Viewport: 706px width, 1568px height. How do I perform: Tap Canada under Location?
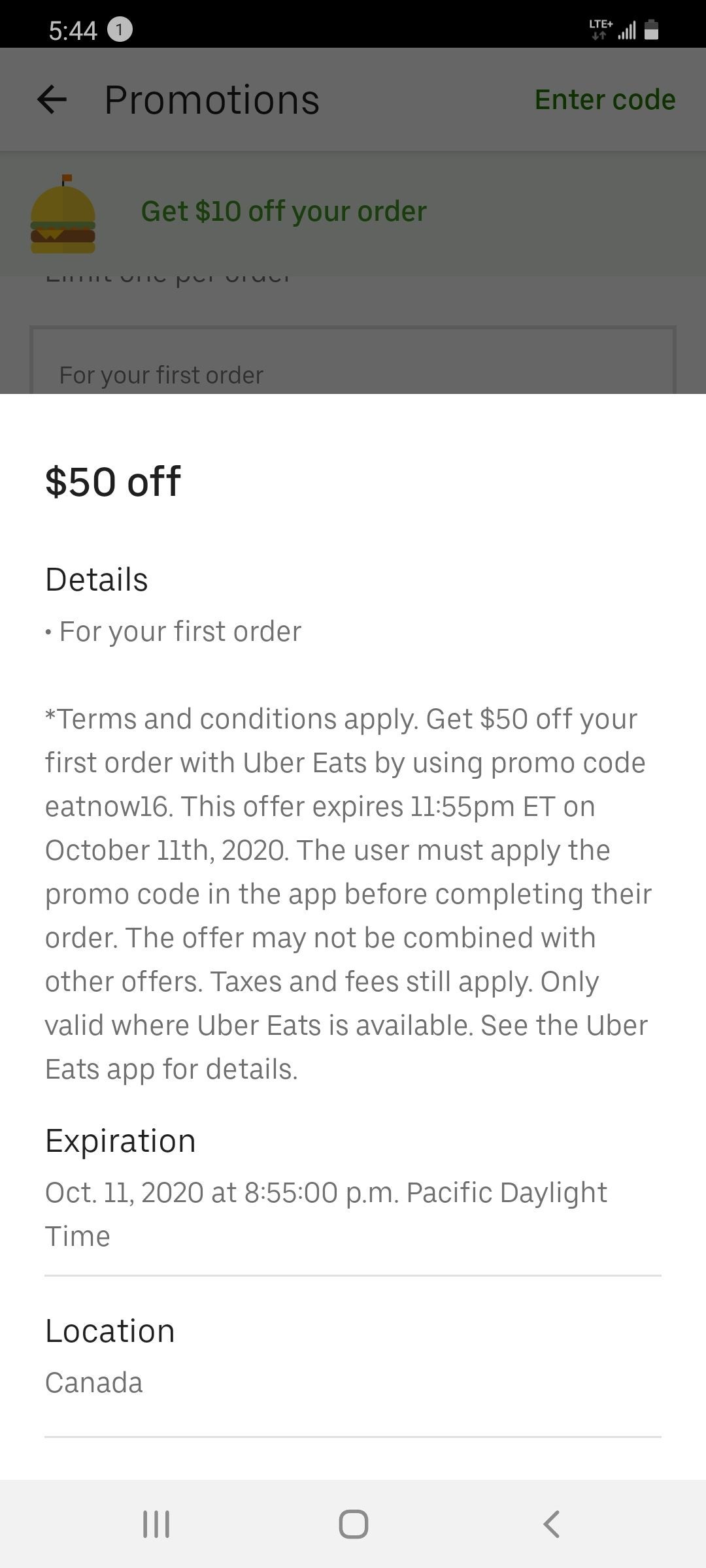pos(93,1382)
